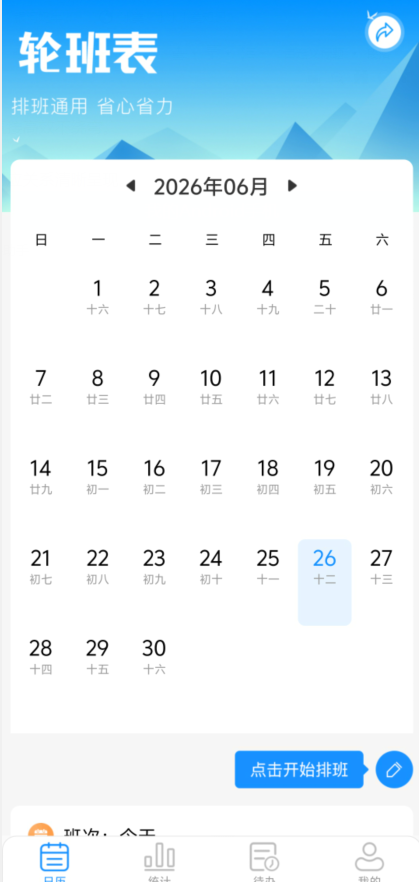Select June 1 on the calendar

click(x=97, y=297)
